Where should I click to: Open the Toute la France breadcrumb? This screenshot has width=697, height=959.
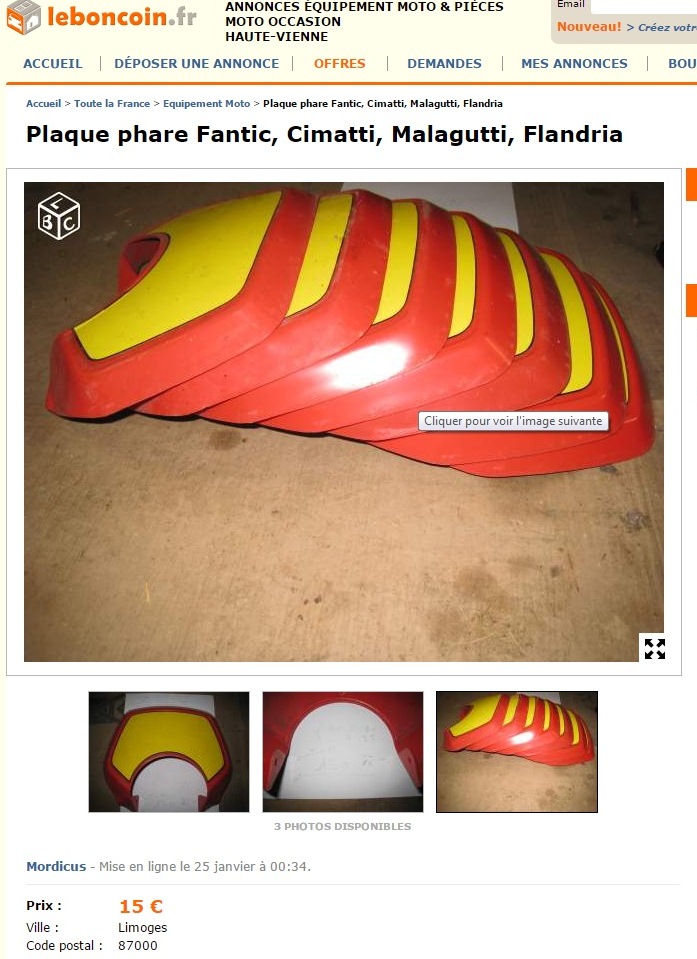click(x=112, y=104)
